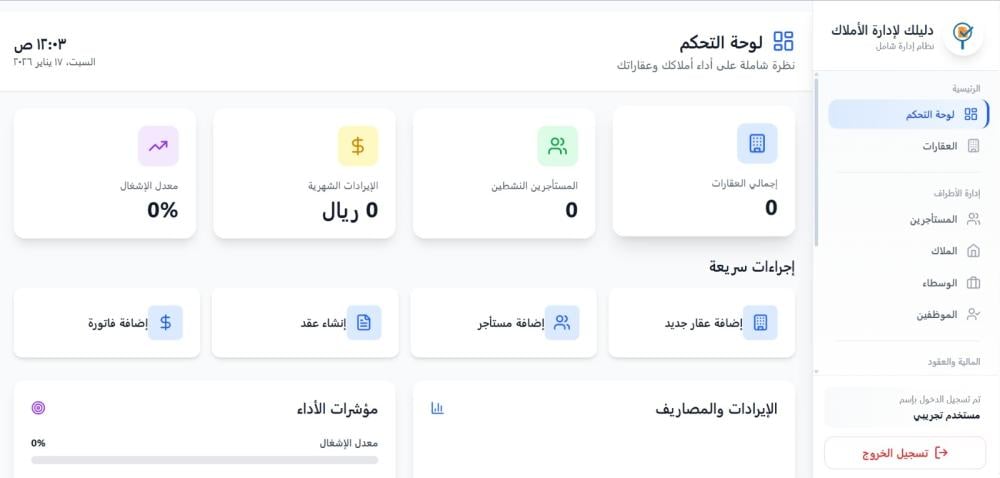Tap the تسجيل الخروج button
Image resolution: width=1000 pixels, height=478 pixels.
point(905,453)
